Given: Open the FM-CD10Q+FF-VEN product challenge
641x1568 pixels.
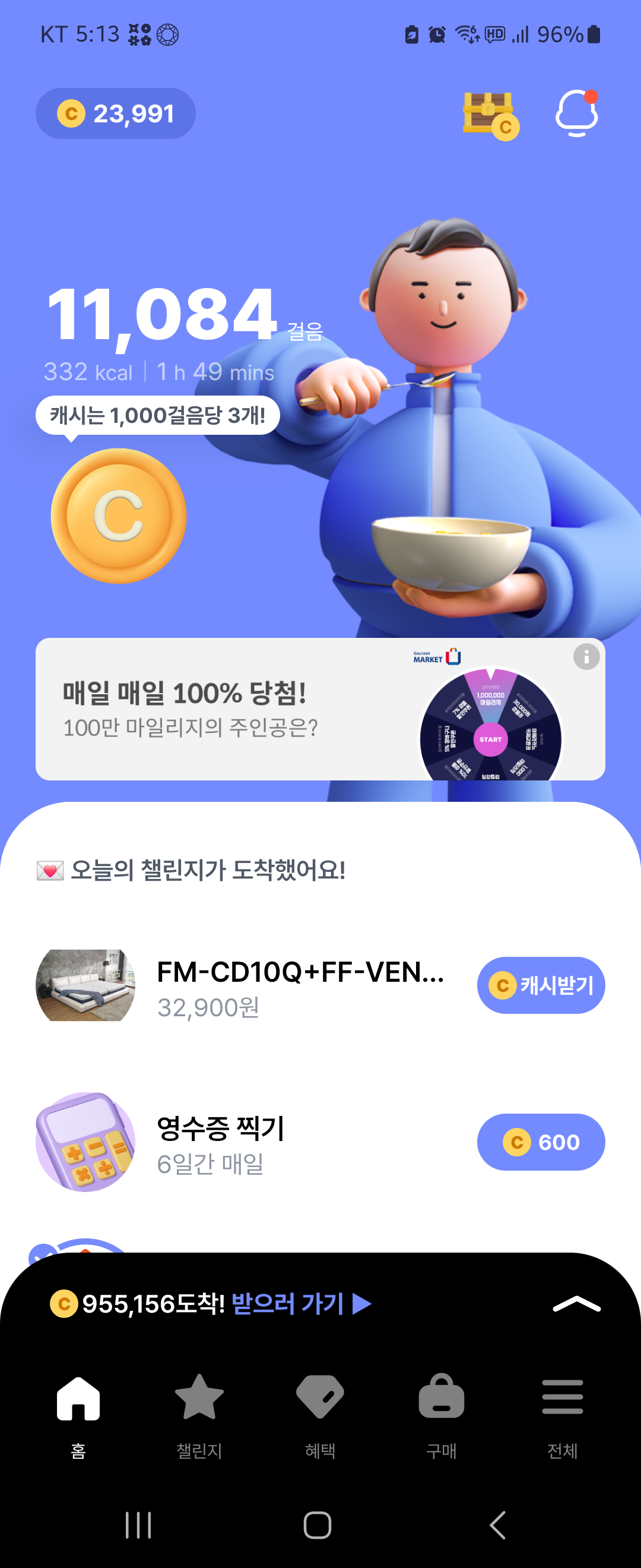Looking at the screenshot, I should click(300, 986).
